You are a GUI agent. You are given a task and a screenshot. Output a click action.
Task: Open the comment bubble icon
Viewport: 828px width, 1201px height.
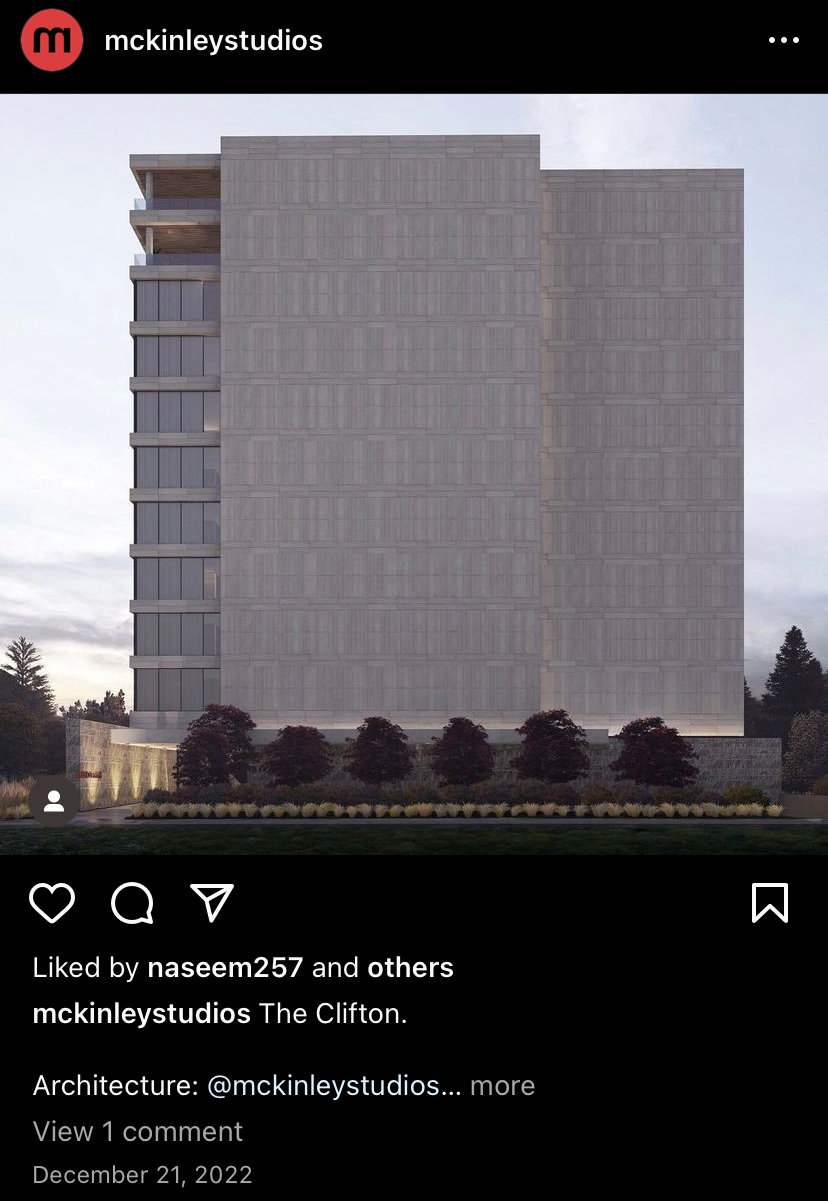tap(132, 903)
